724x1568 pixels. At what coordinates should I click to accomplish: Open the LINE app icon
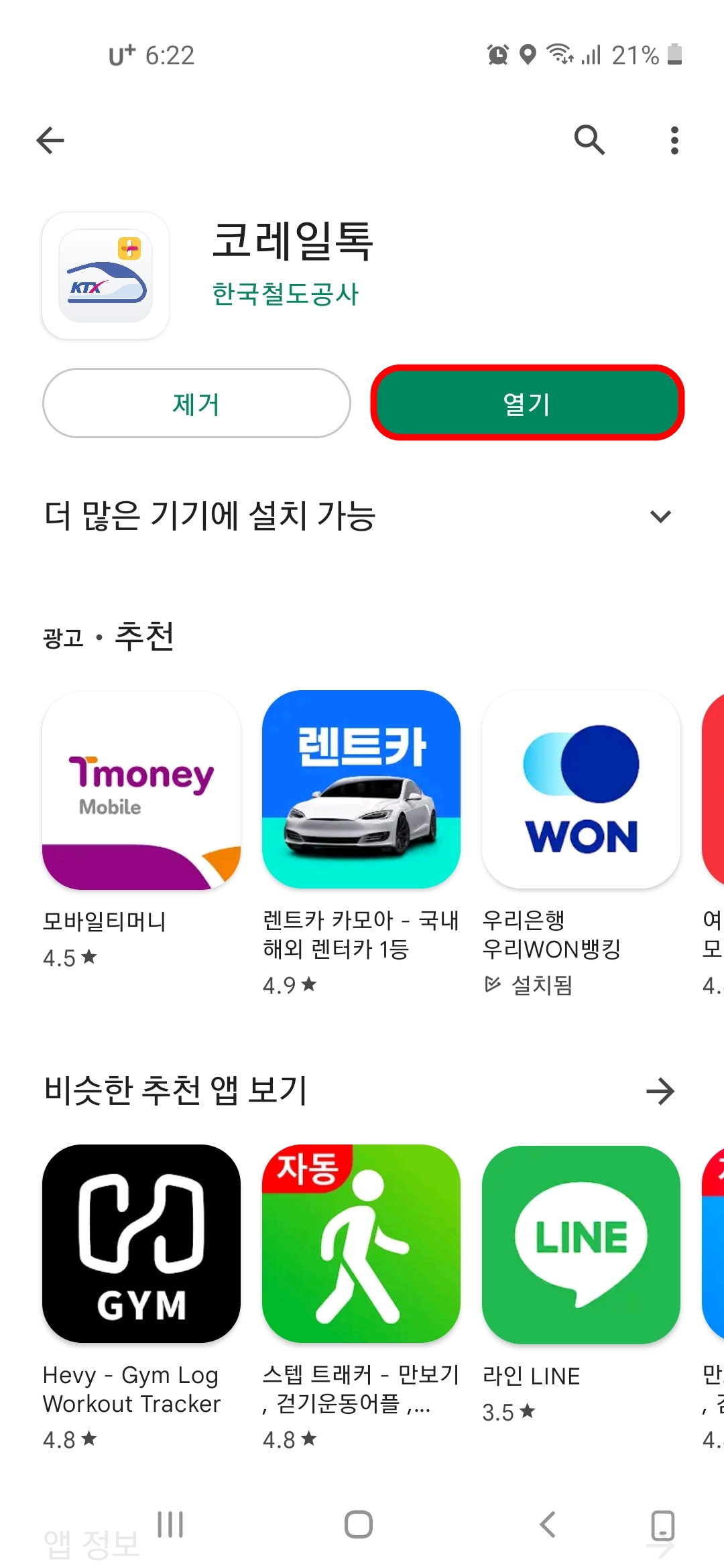[x=581, y=1243]
